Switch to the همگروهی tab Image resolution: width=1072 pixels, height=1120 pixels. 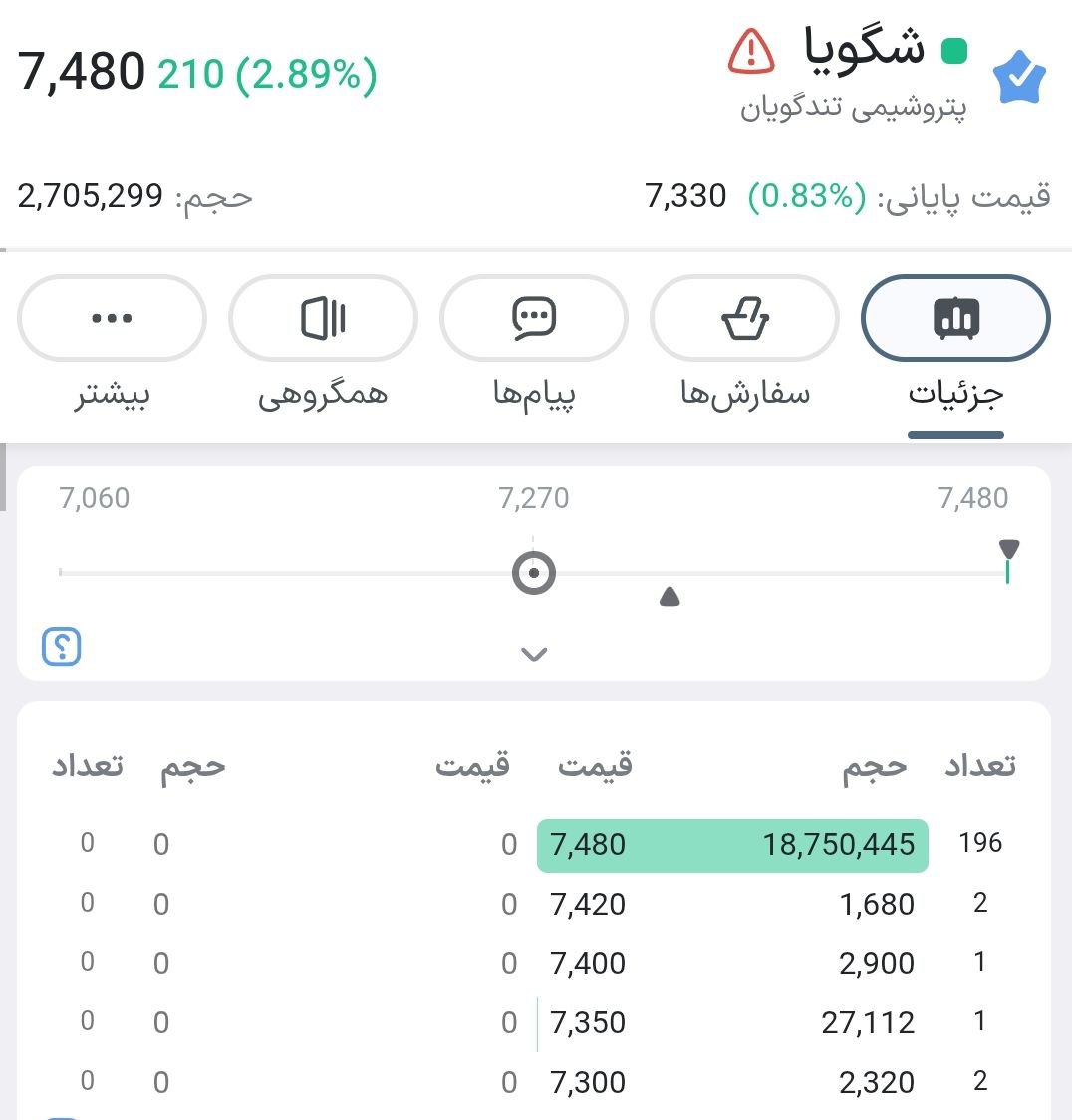point(323,318)
